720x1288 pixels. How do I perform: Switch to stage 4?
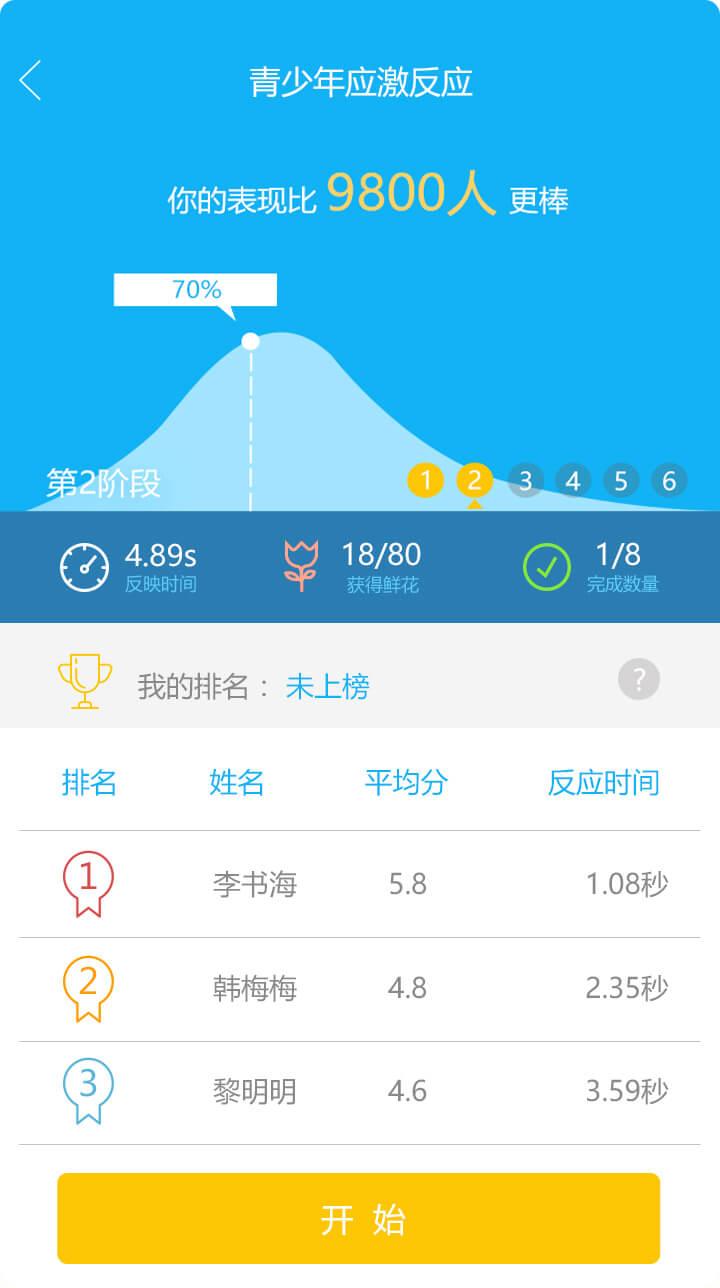click(573, 481)
